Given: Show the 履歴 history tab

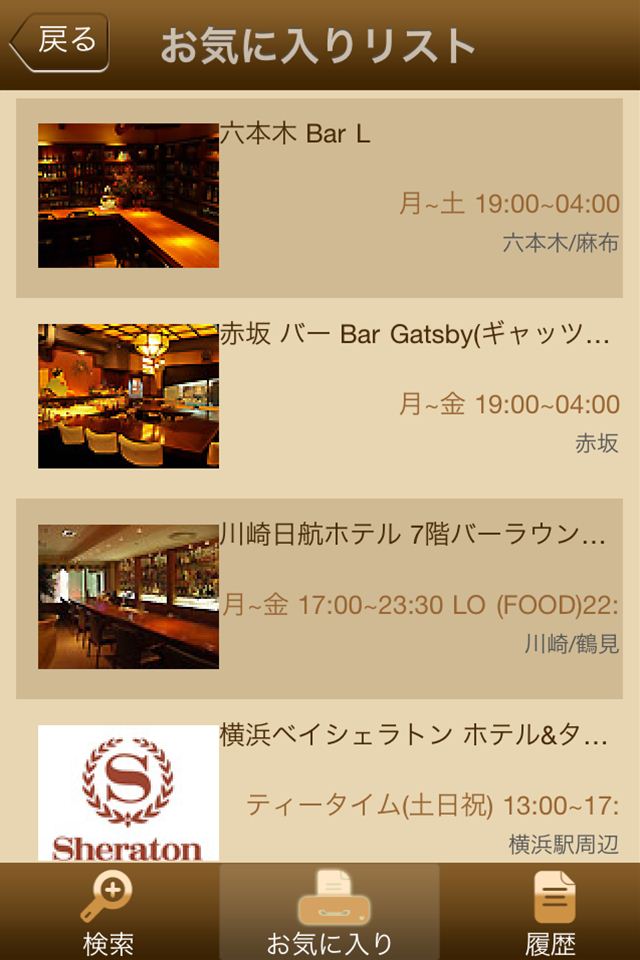Looking at the screenshot, I should [551, 912].
